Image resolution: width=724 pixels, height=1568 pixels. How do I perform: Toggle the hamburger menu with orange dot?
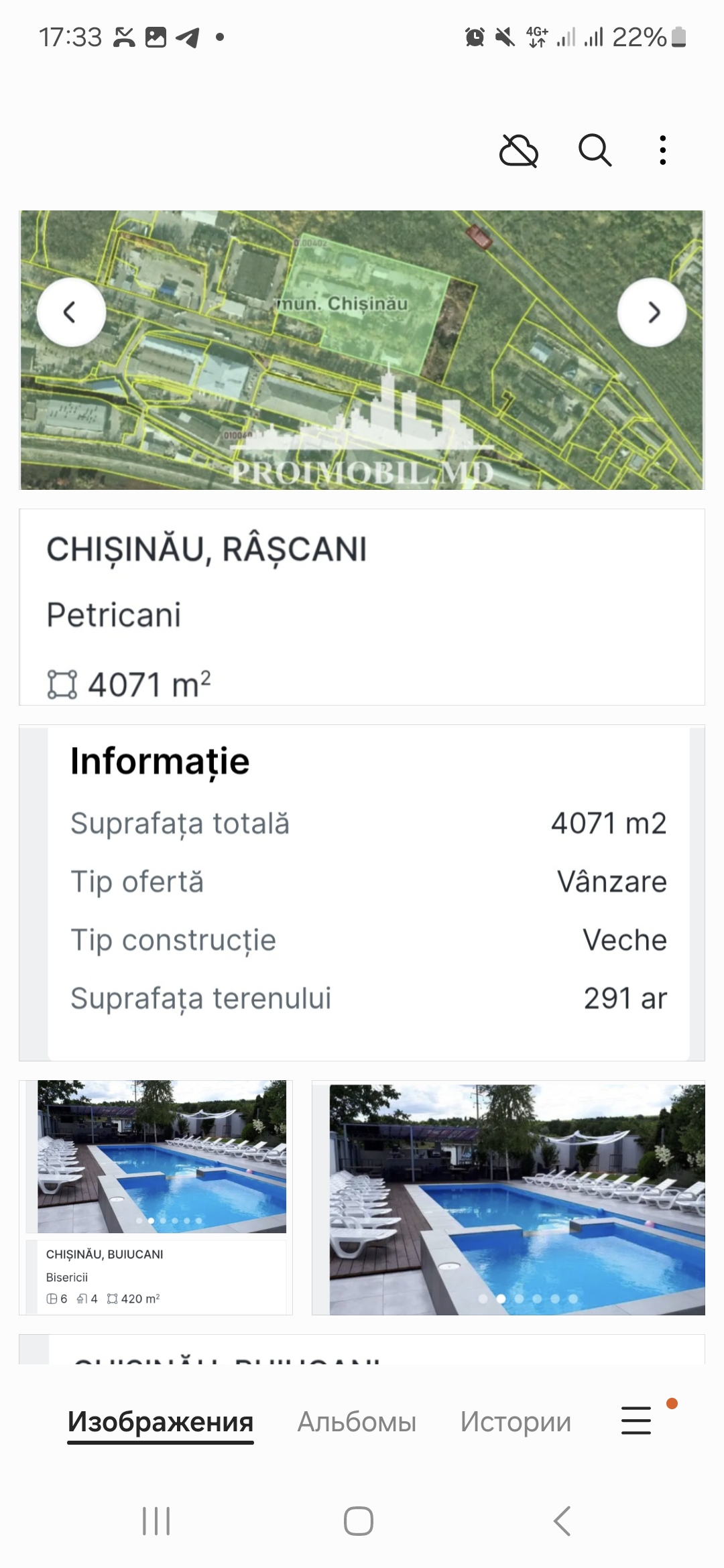pos(636,1421)
